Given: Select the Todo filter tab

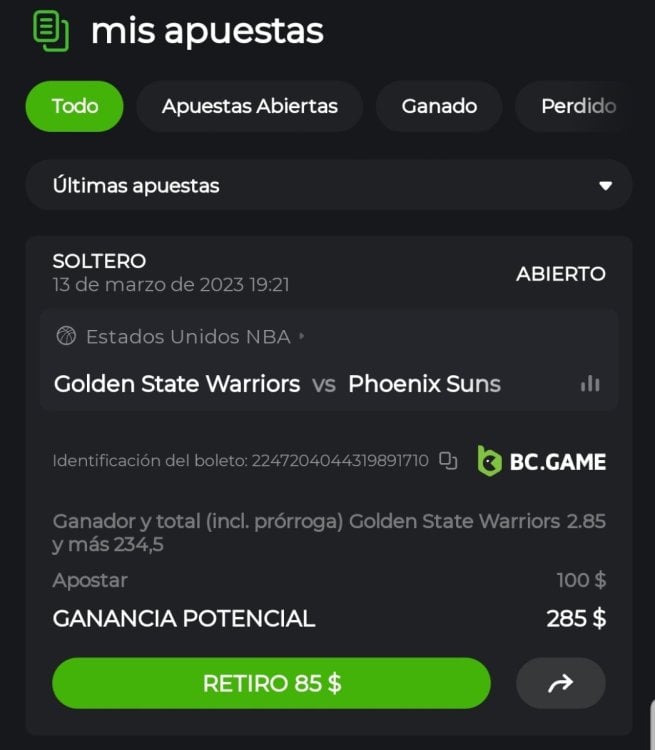Looking at the screenshot, I should click(x=74, y=106).
